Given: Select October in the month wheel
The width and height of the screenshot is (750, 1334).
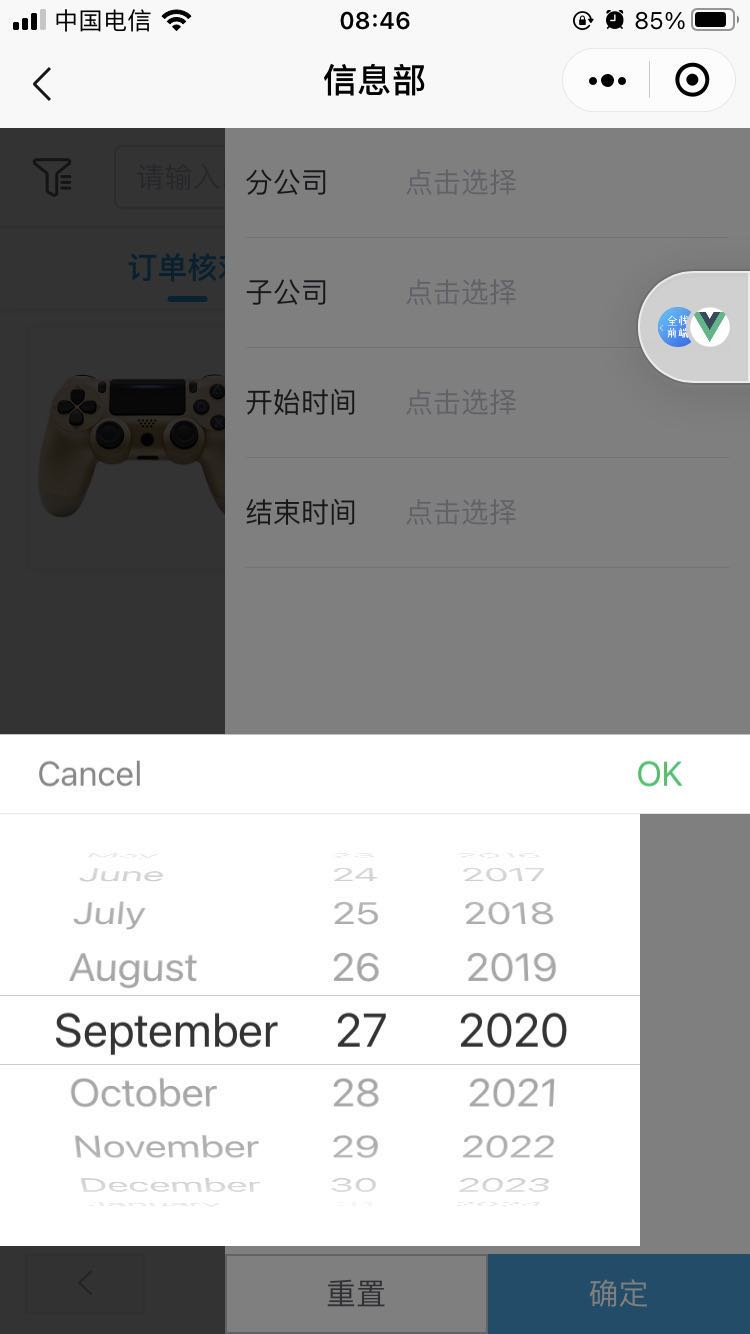Looking at the screenshot, I should pyautogui.click(x=143, y=1093).
